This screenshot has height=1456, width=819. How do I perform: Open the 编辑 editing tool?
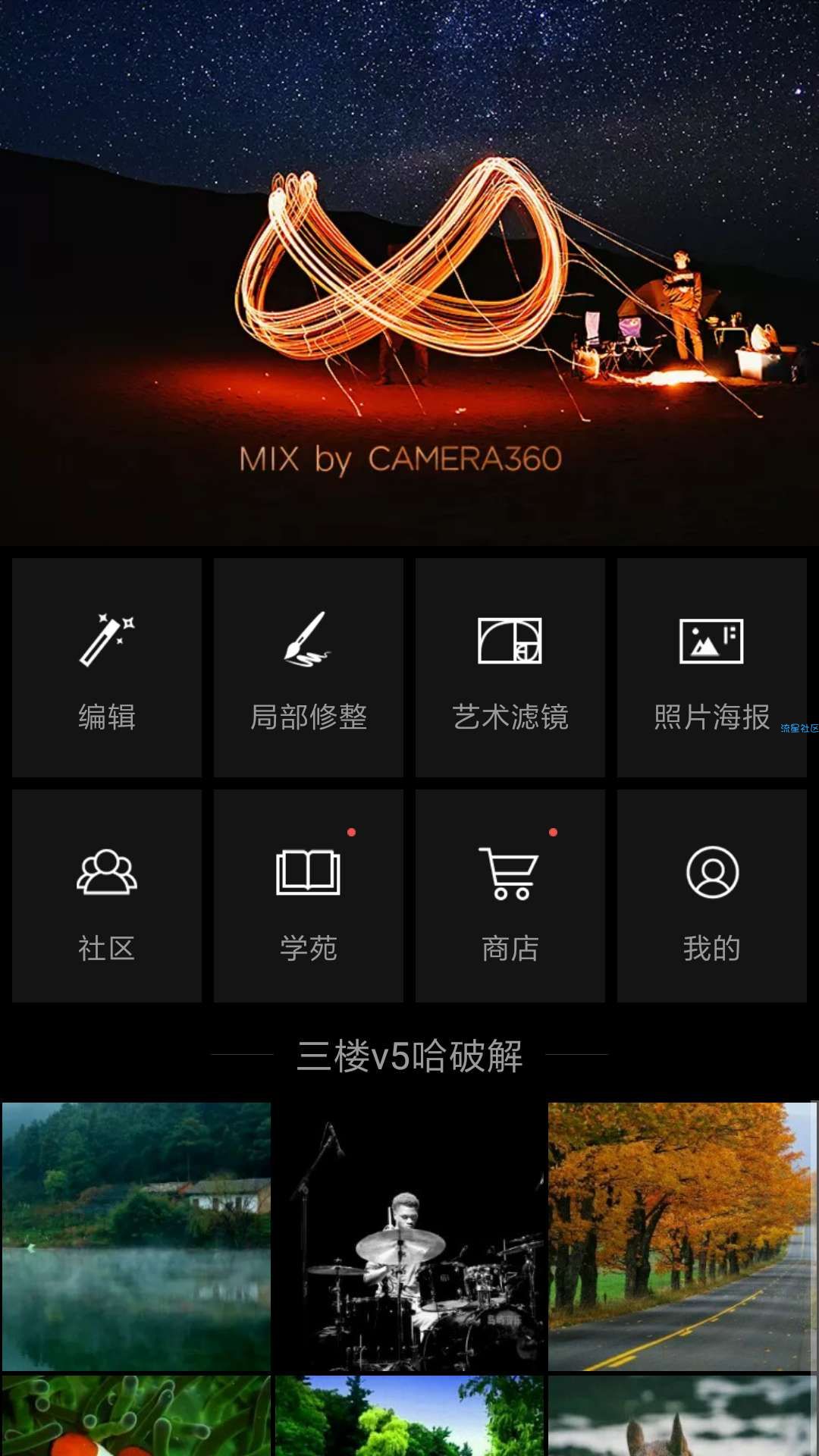[107, 667]
